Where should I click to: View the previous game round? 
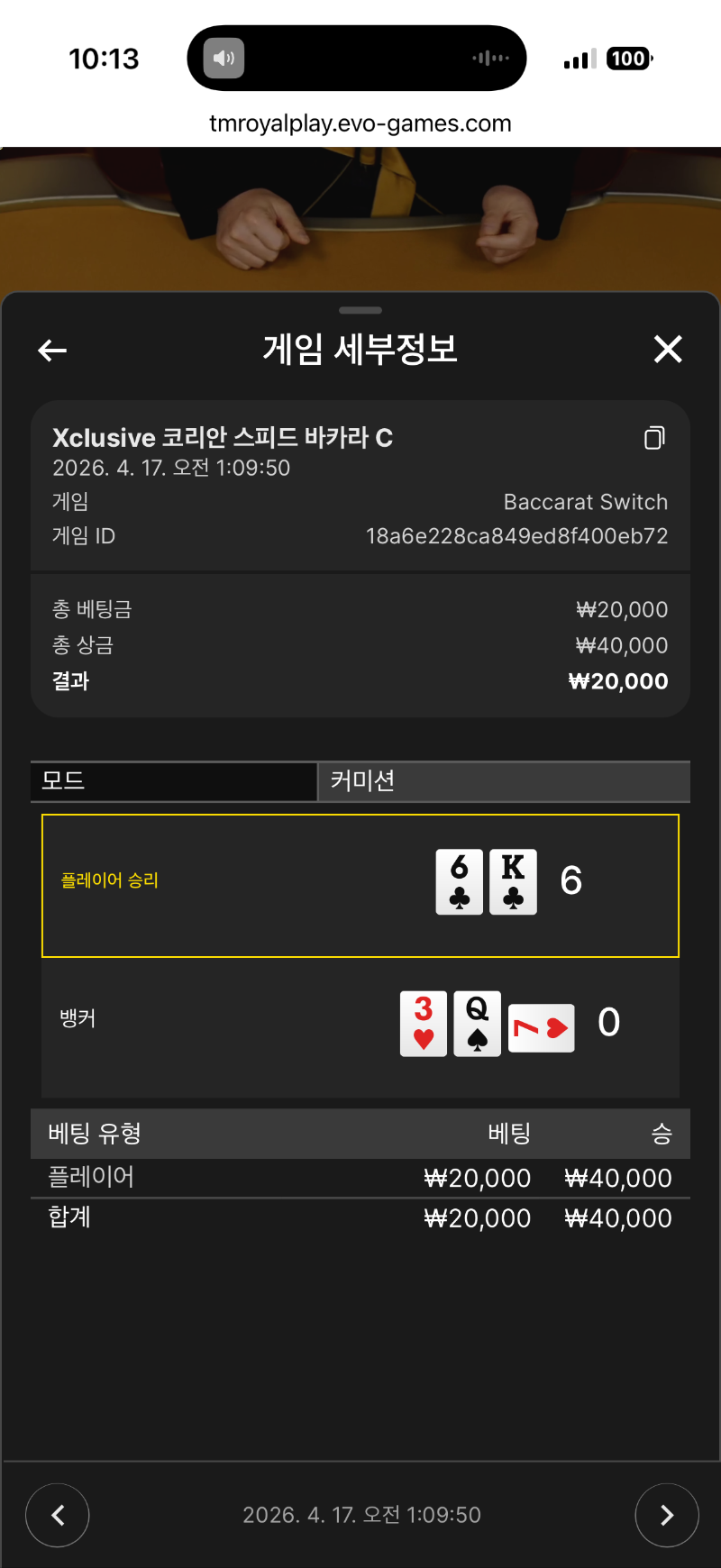pos(58,1515)
